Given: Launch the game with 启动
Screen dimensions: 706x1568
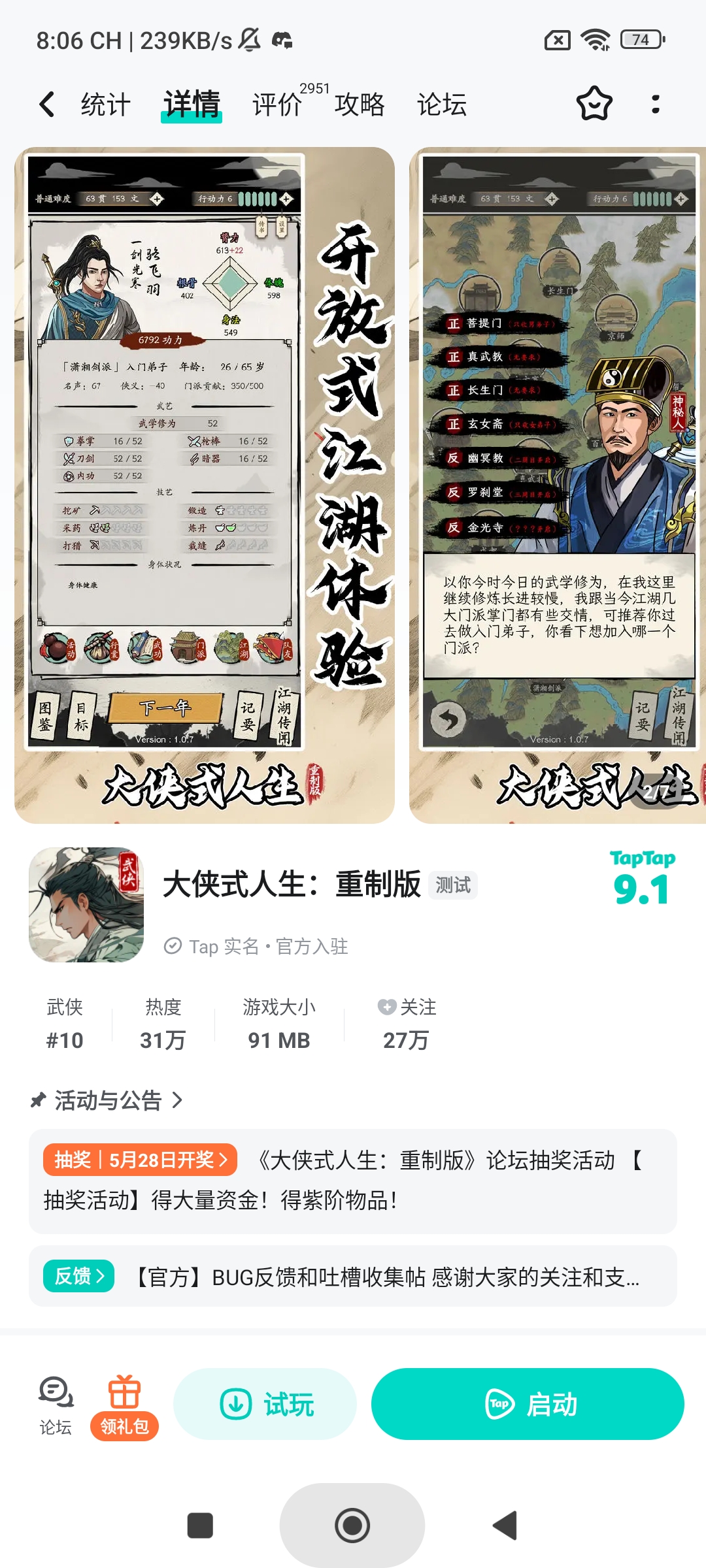Looking at the screenshot, I should pyautogui.click(x=528, y=1404).
